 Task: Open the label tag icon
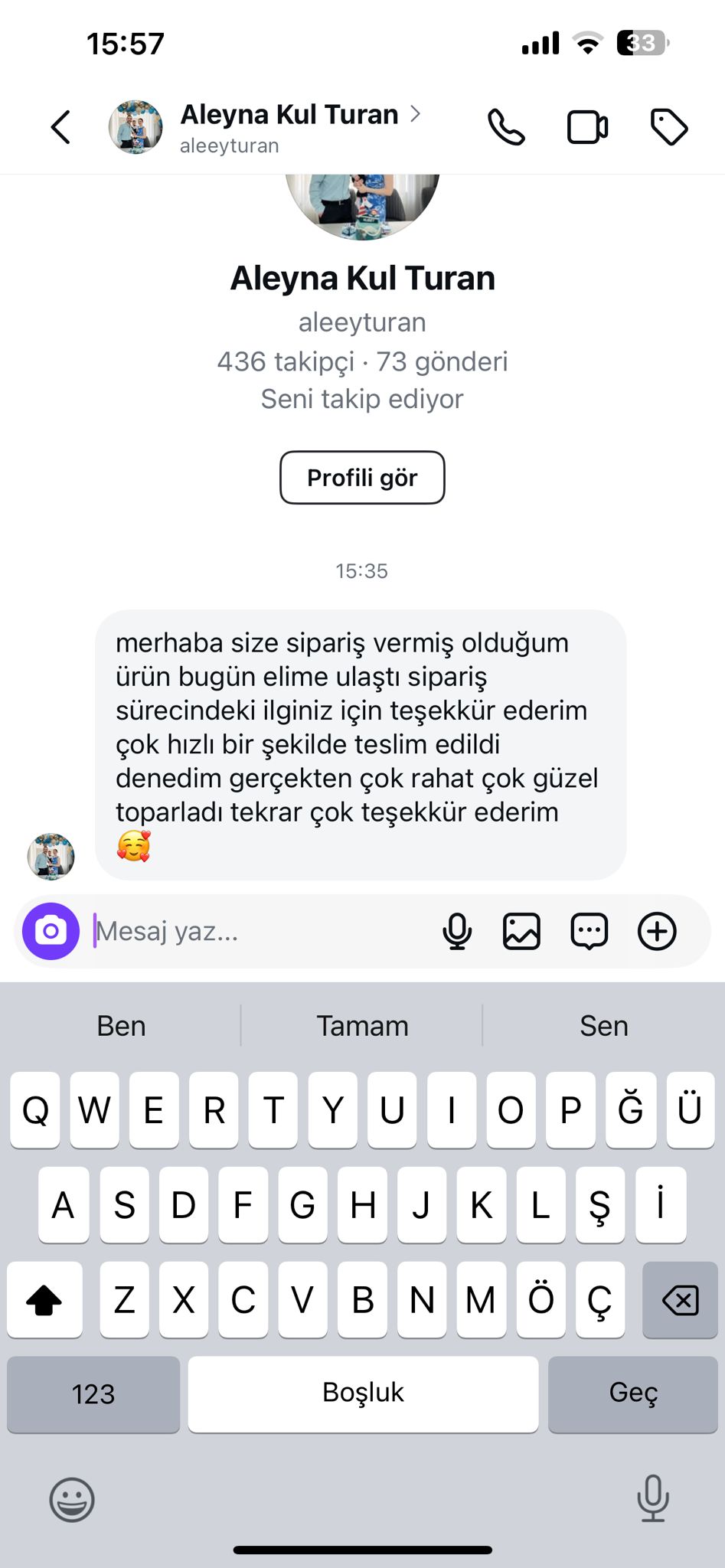668,127
